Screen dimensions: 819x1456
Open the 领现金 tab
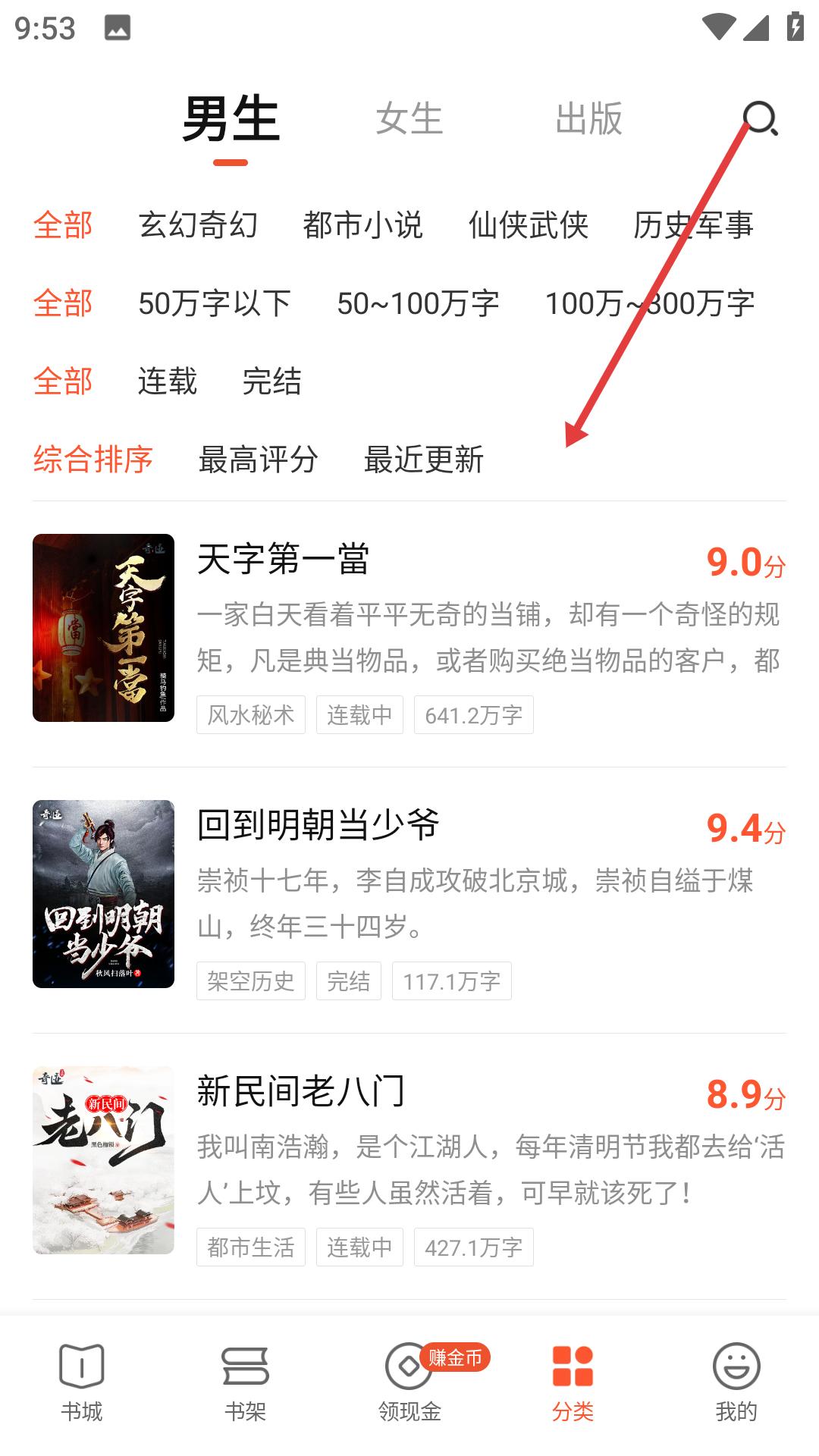click(x=409, y=1382)
